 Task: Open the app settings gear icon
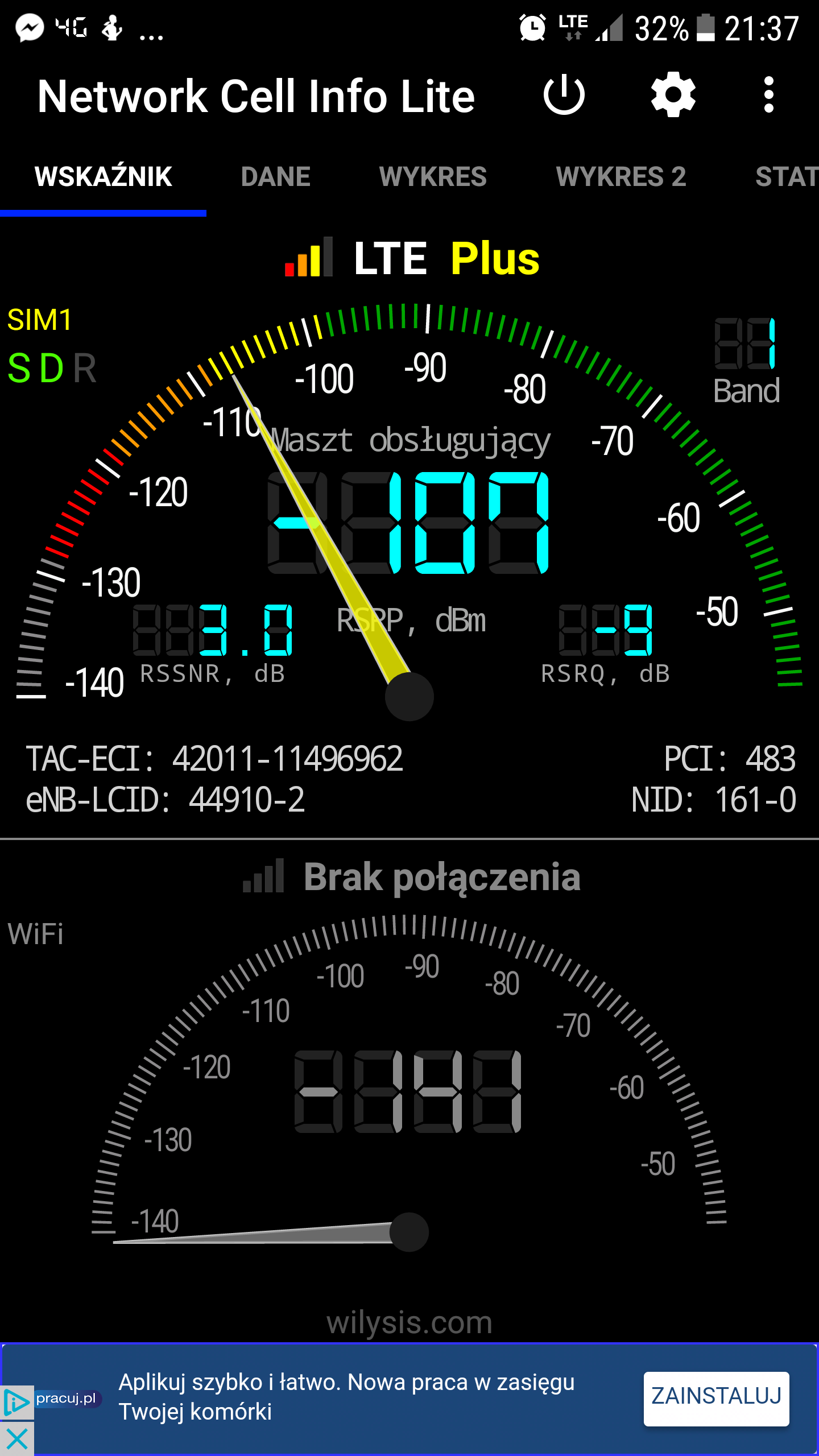tap(672, 96)
